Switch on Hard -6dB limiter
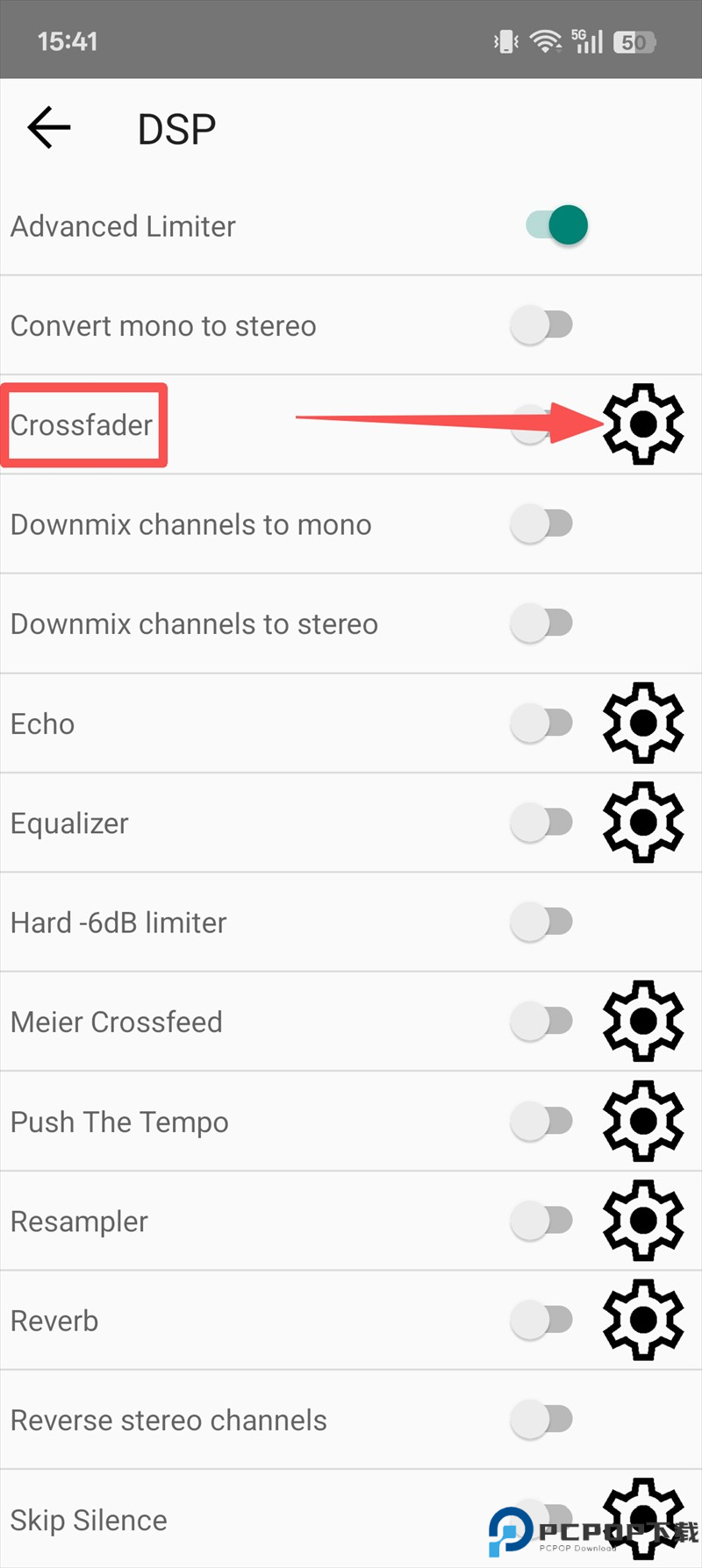The width and height of the screenshot is (702, 1568). point(541,922)
